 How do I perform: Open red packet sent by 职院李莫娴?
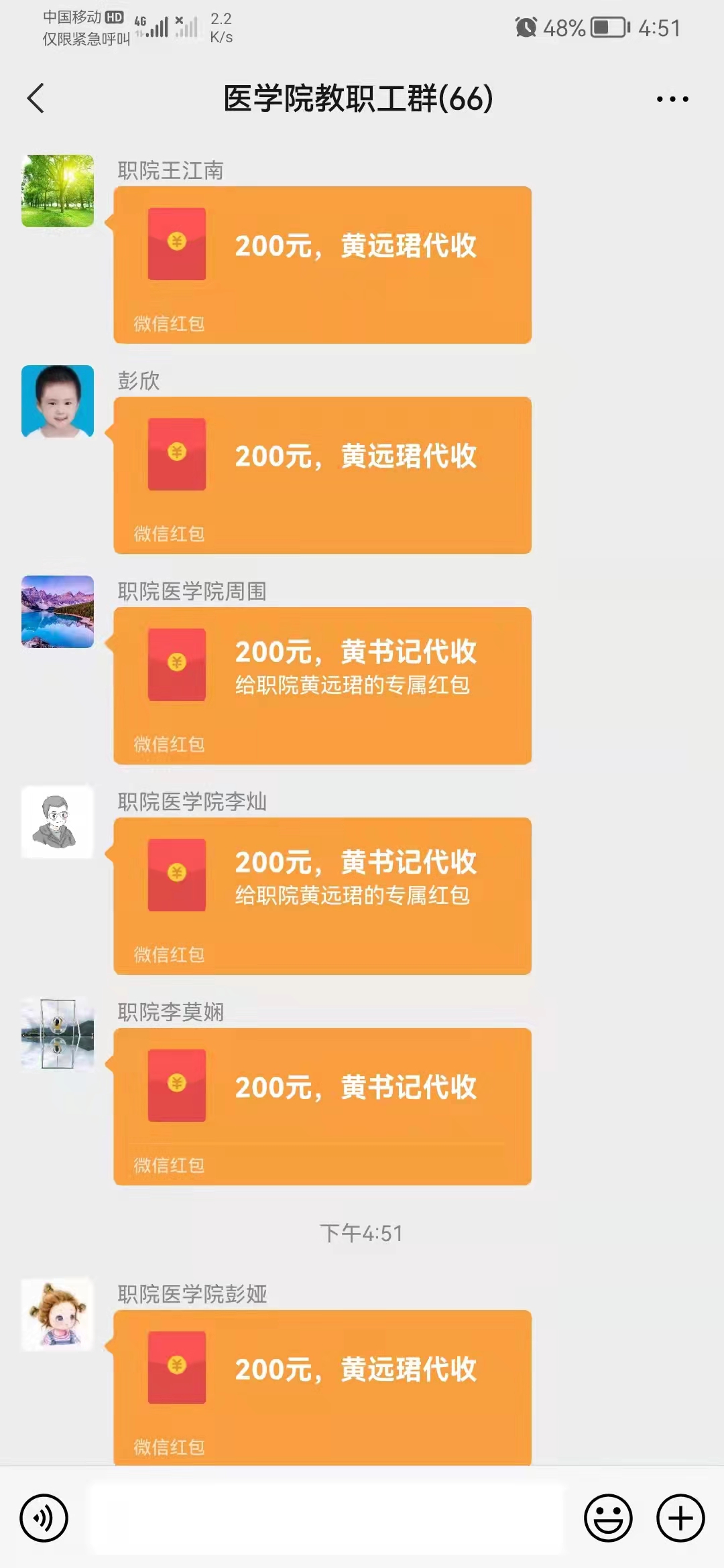point(322,1106)
